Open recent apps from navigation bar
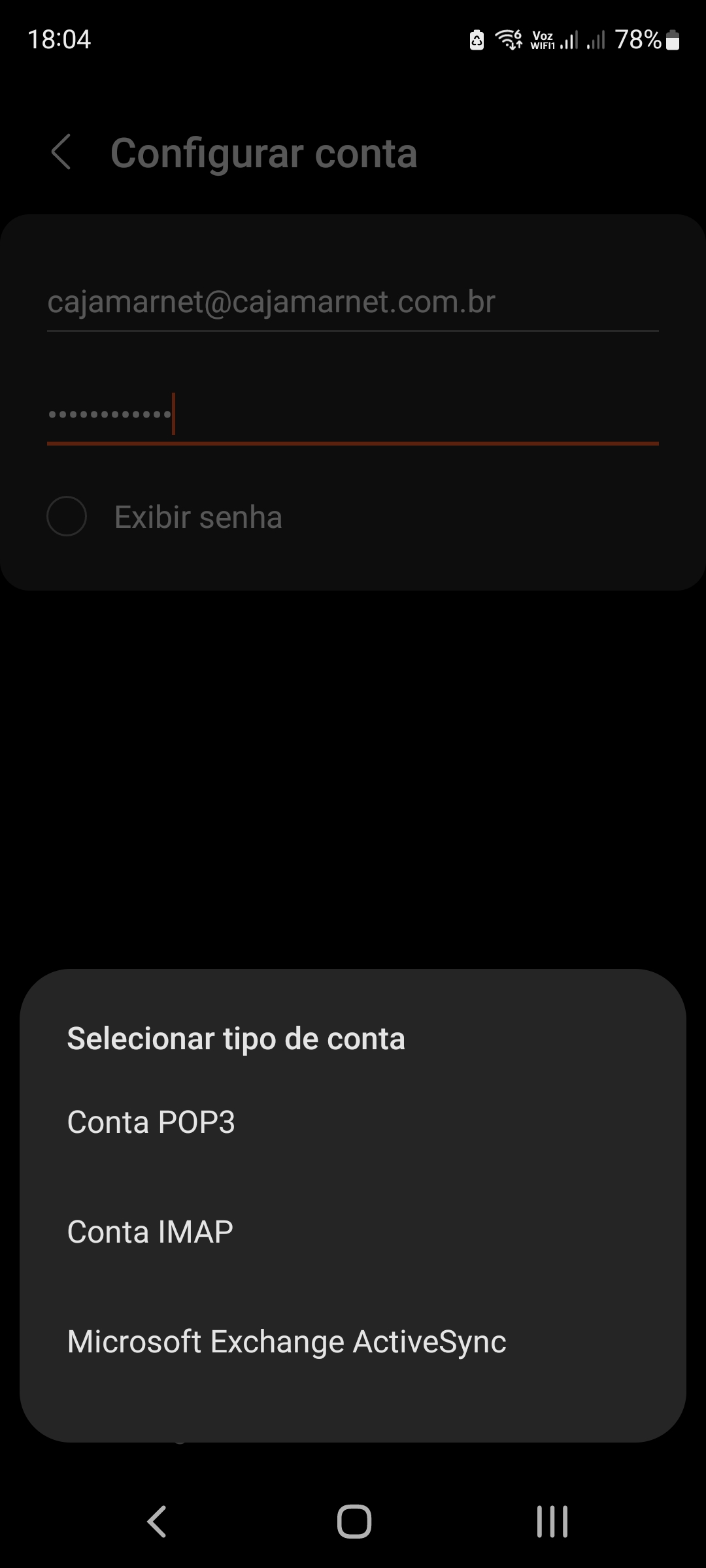Screen dimensions: 706x1568 click(x=552, y=1522)
